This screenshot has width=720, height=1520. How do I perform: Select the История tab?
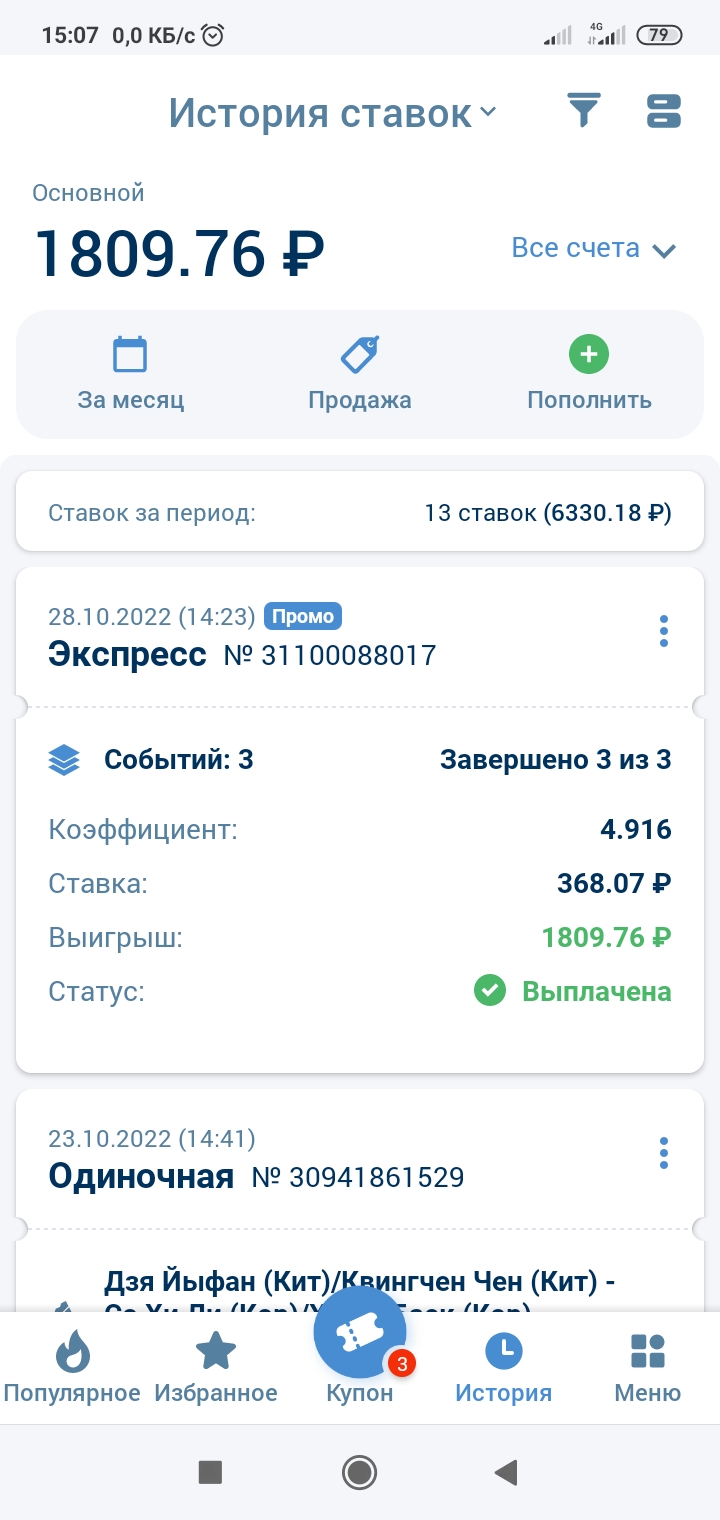click(x=504, y=1368)
